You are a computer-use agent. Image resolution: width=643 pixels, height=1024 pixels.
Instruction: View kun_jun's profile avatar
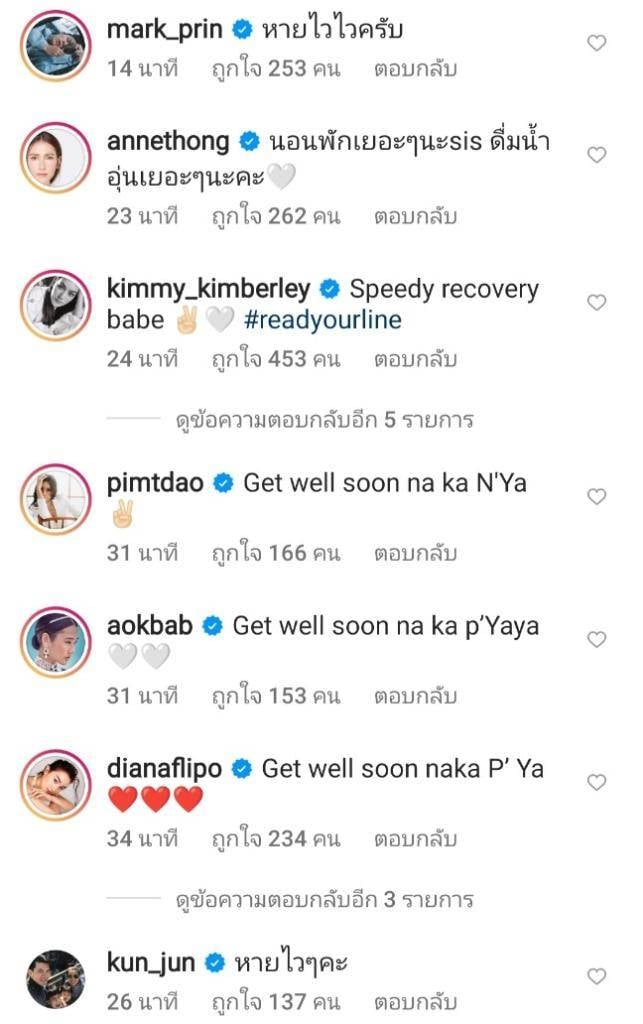coord(54,977)
